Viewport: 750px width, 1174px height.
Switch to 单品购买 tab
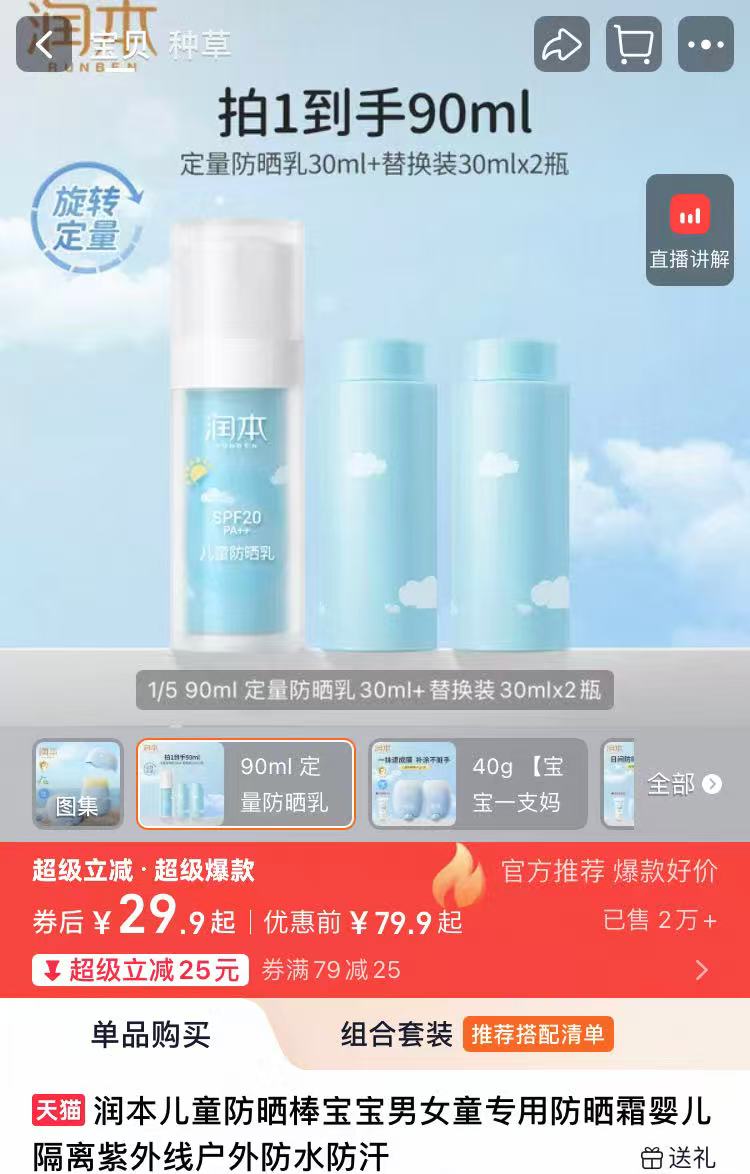pyautogui.click(x=150, y=1034)
